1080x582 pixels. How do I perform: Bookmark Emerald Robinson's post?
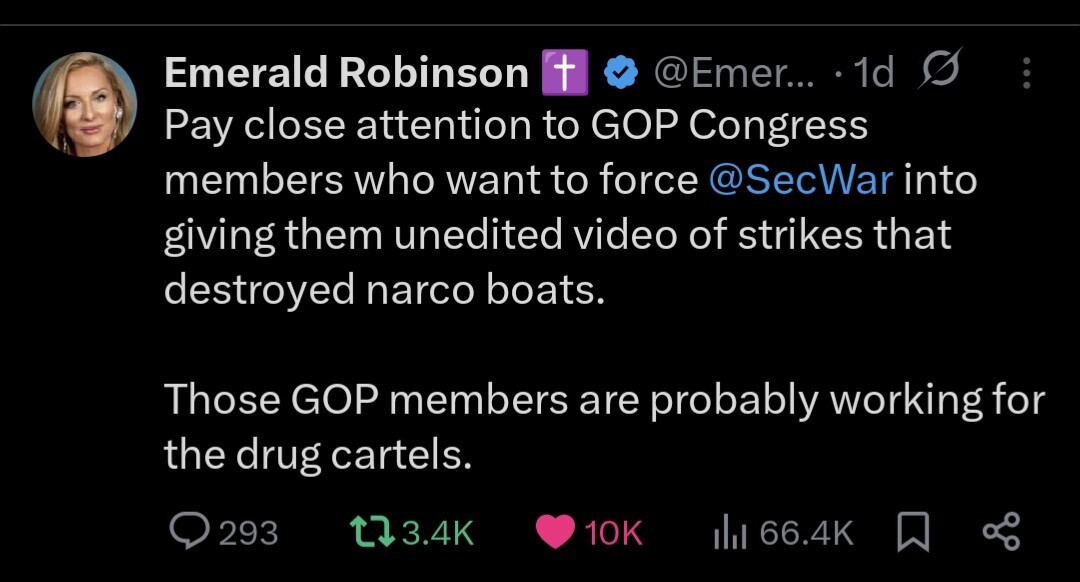(x=912, y=532)
